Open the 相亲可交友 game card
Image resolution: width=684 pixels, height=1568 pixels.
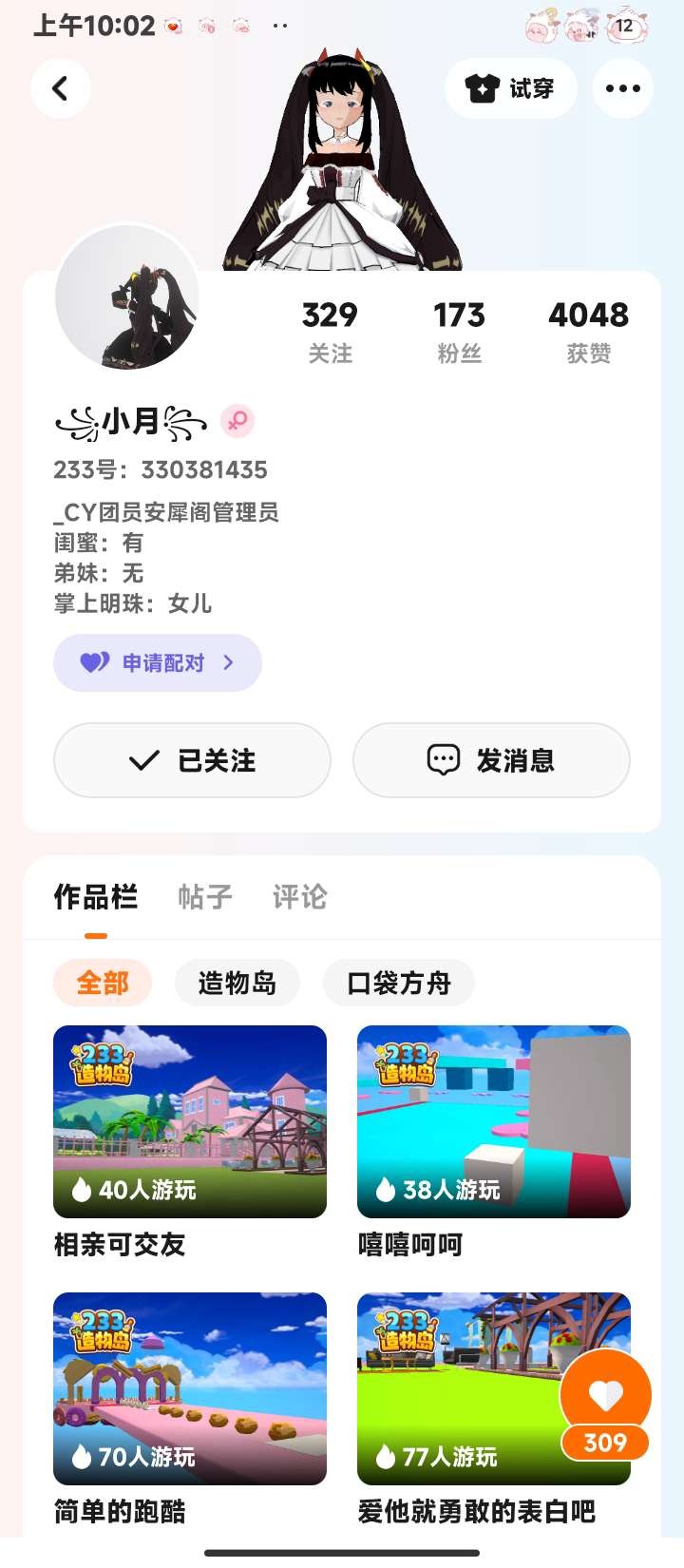point(190,1121)
